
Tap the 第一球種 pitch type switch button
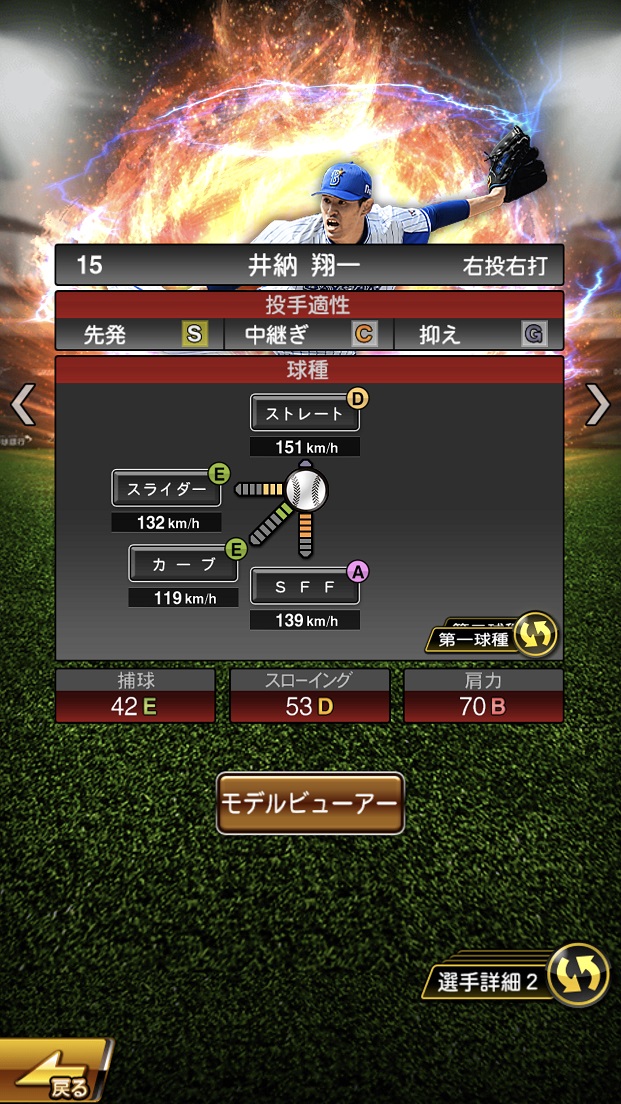492,636
